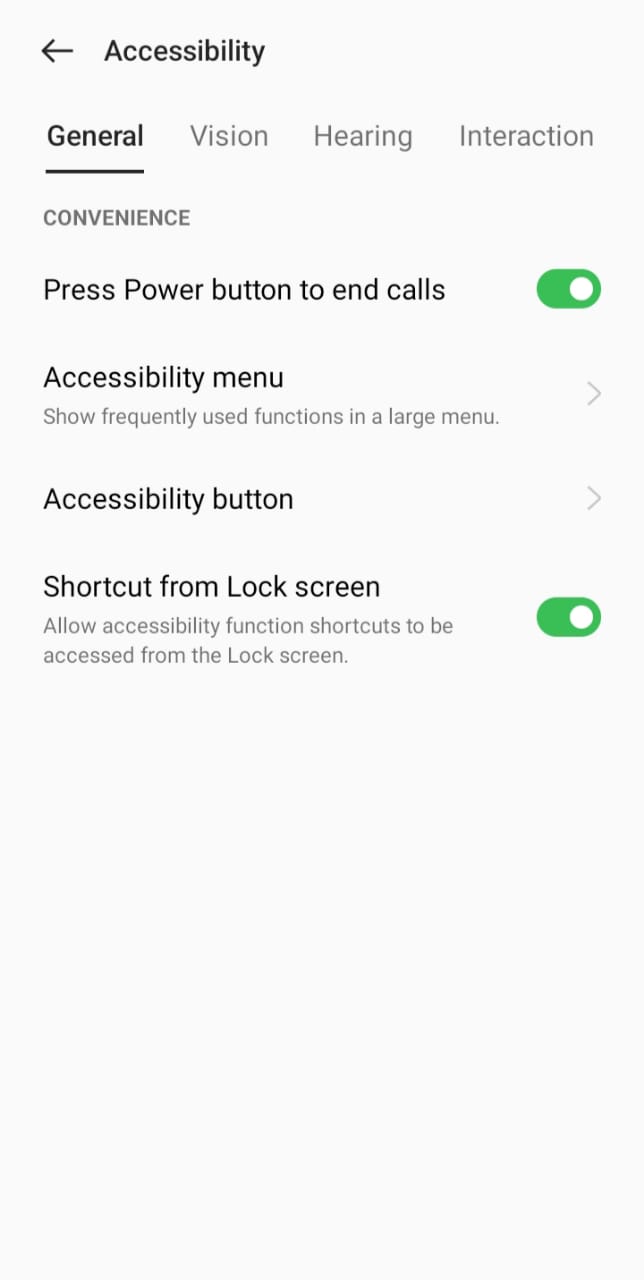Go back from Accessibility settings

(57, 51)
